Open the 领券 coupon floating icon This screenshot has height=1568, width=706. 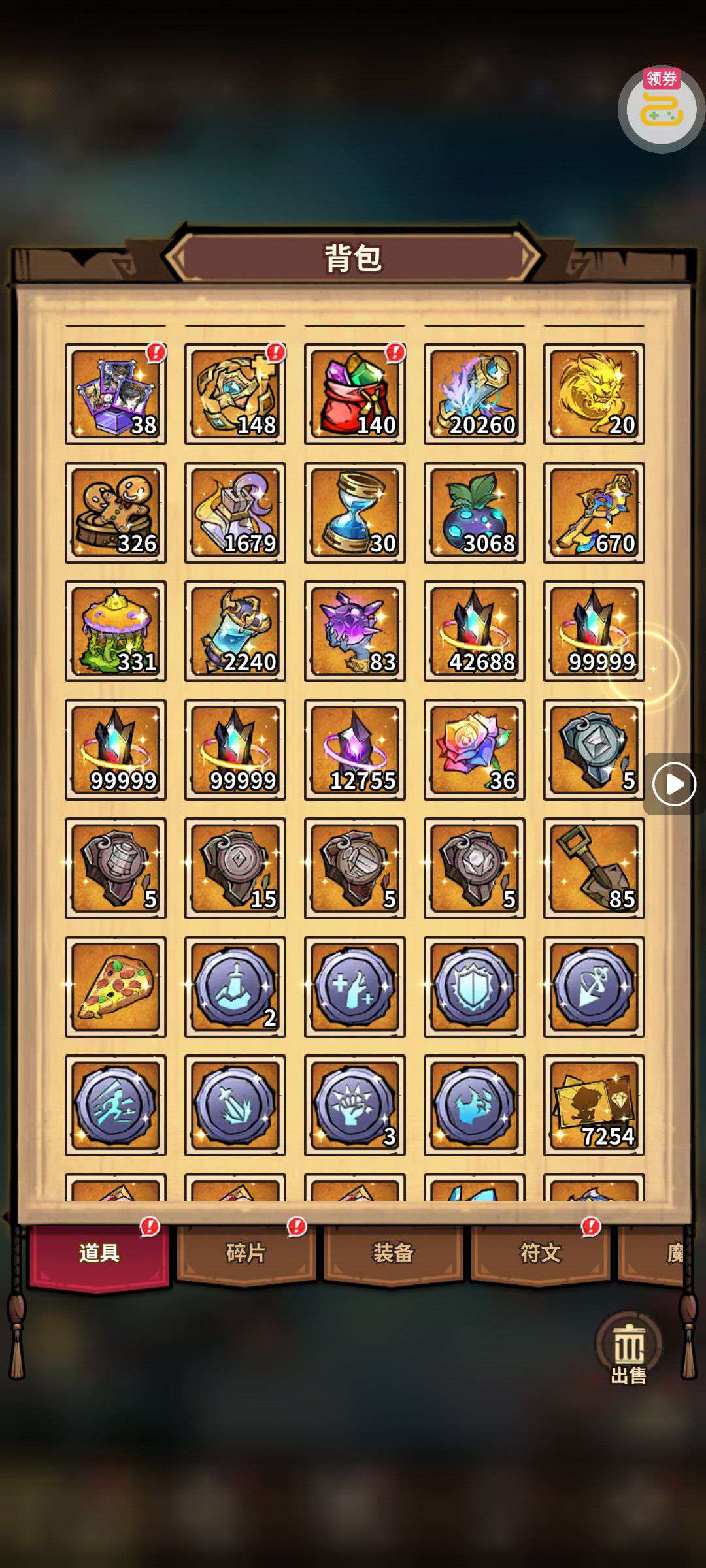pos(661,109)
